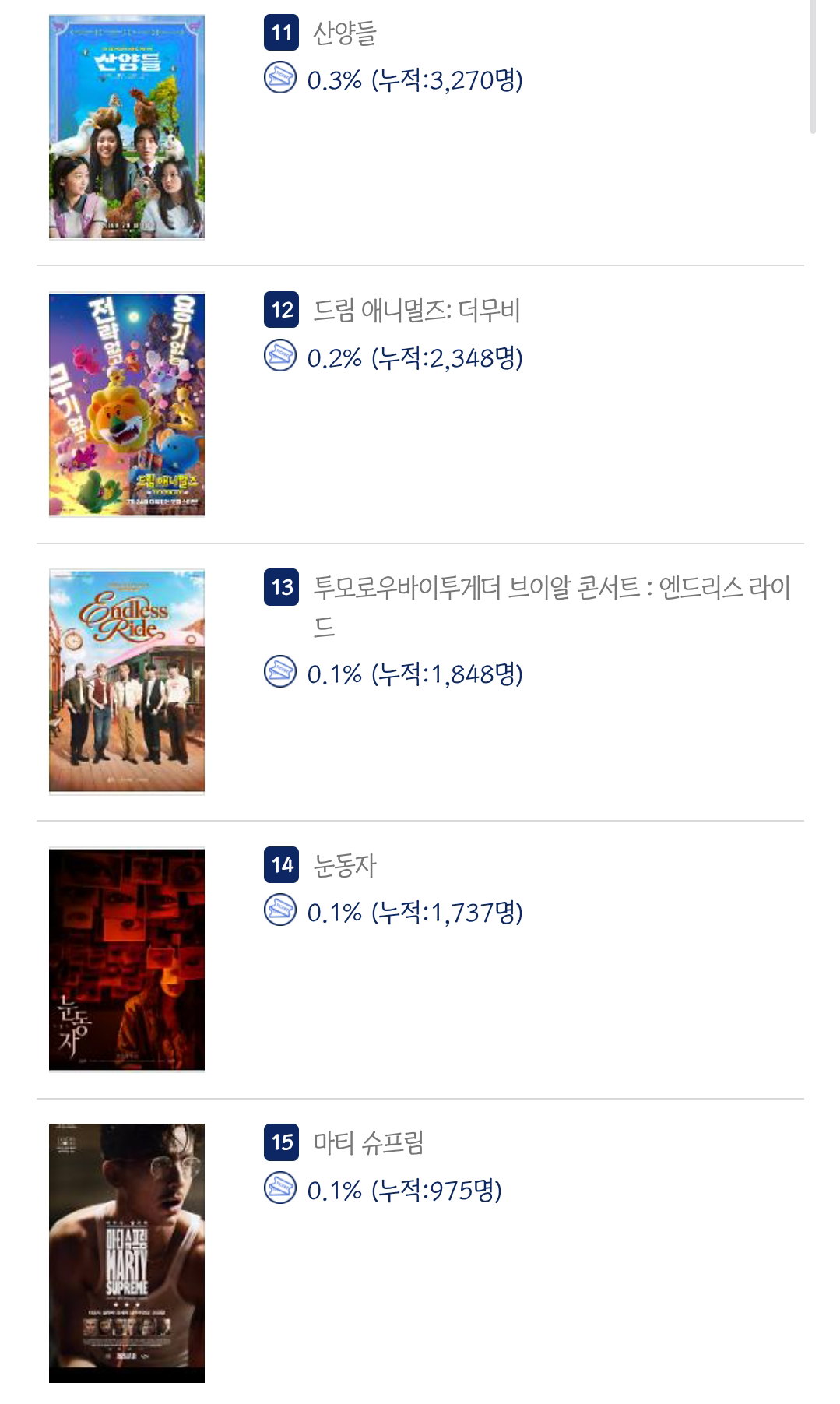Open the 산양들 movie poster
Screen dimensions: 840x1404
click(x=127, y=126)
